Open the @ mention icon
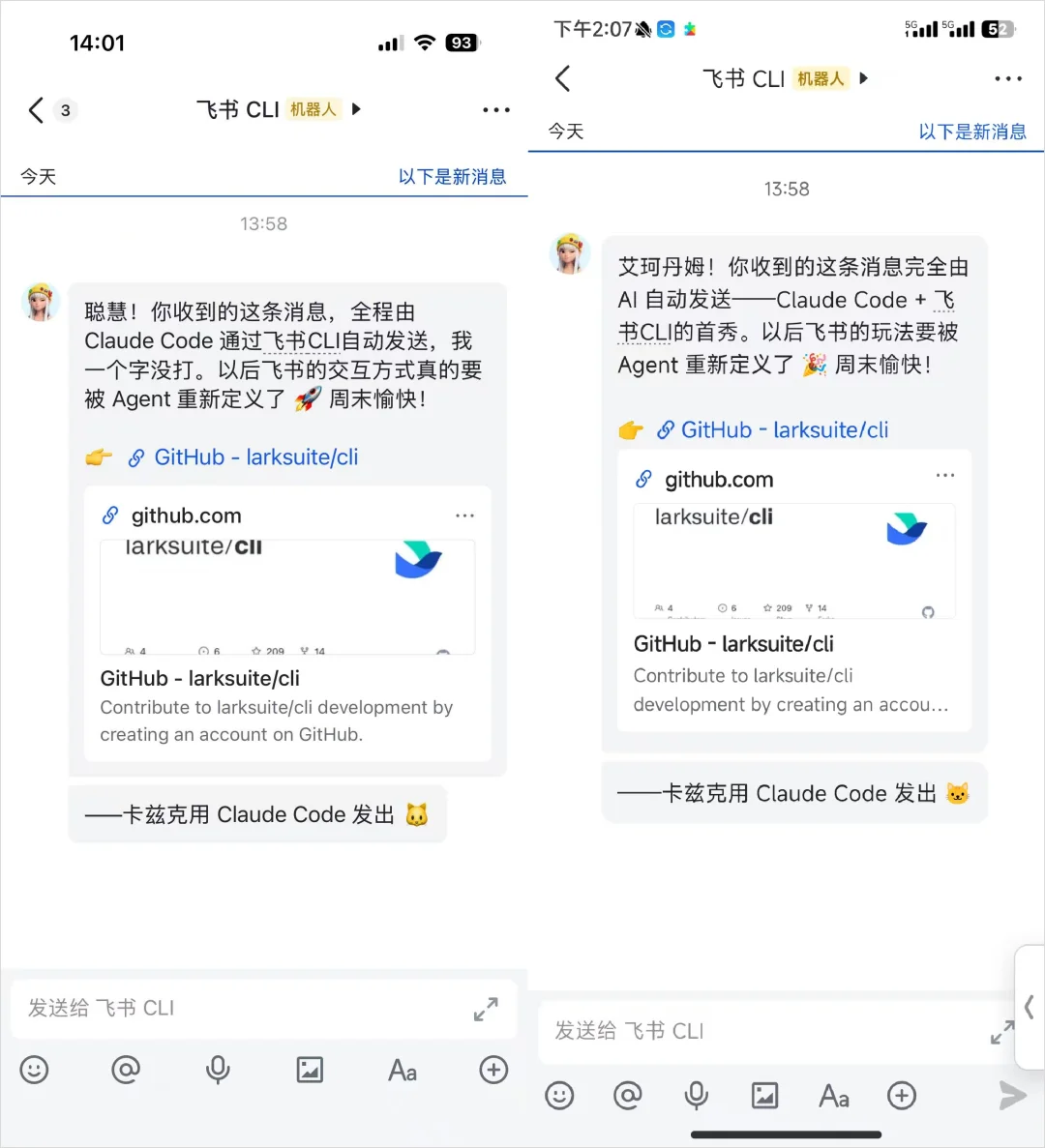Screen dimensions: 1045x1148 [x=127, y=1070]
